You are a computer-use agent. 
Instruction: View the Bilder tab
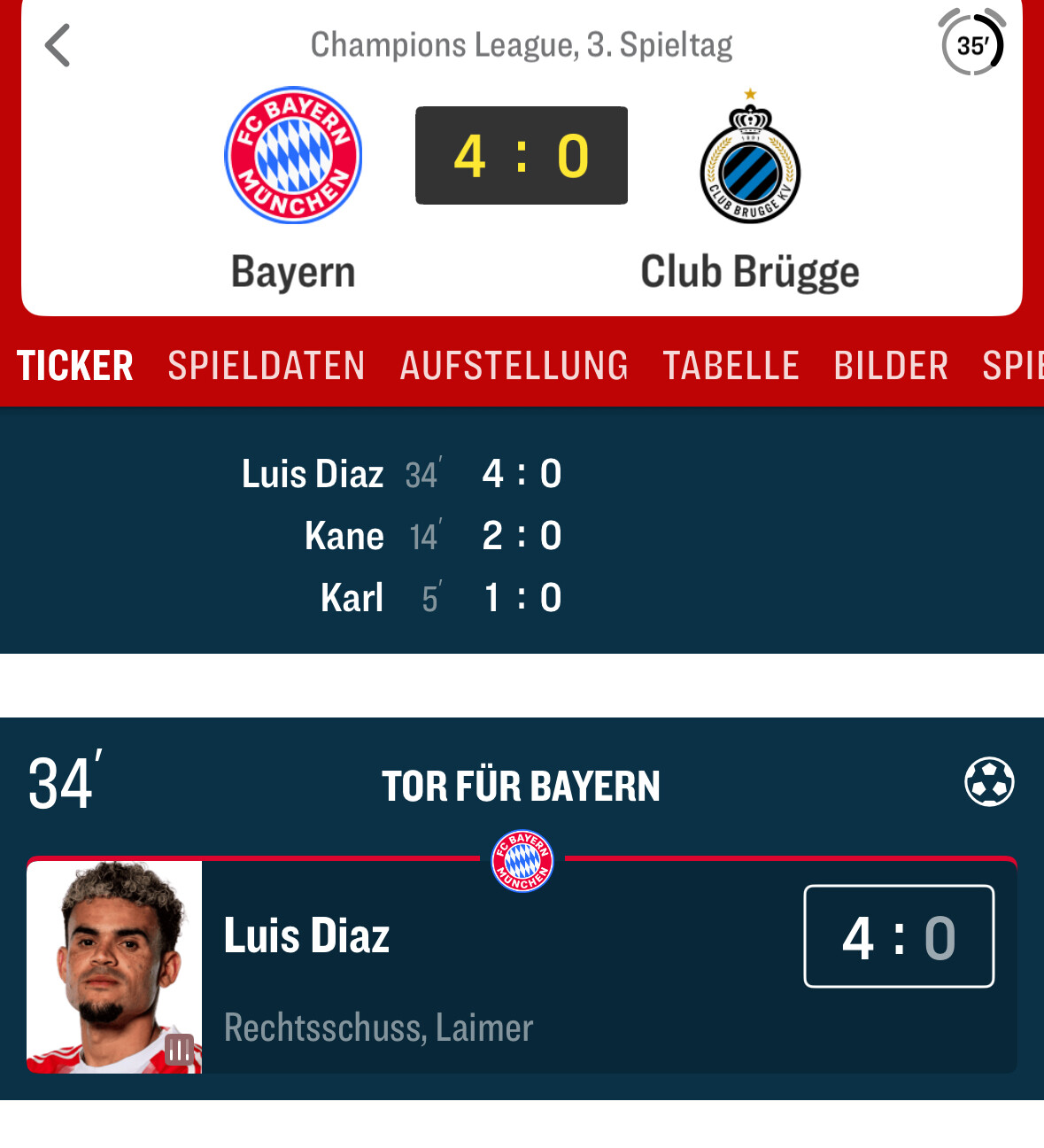(x=891, y=366)
